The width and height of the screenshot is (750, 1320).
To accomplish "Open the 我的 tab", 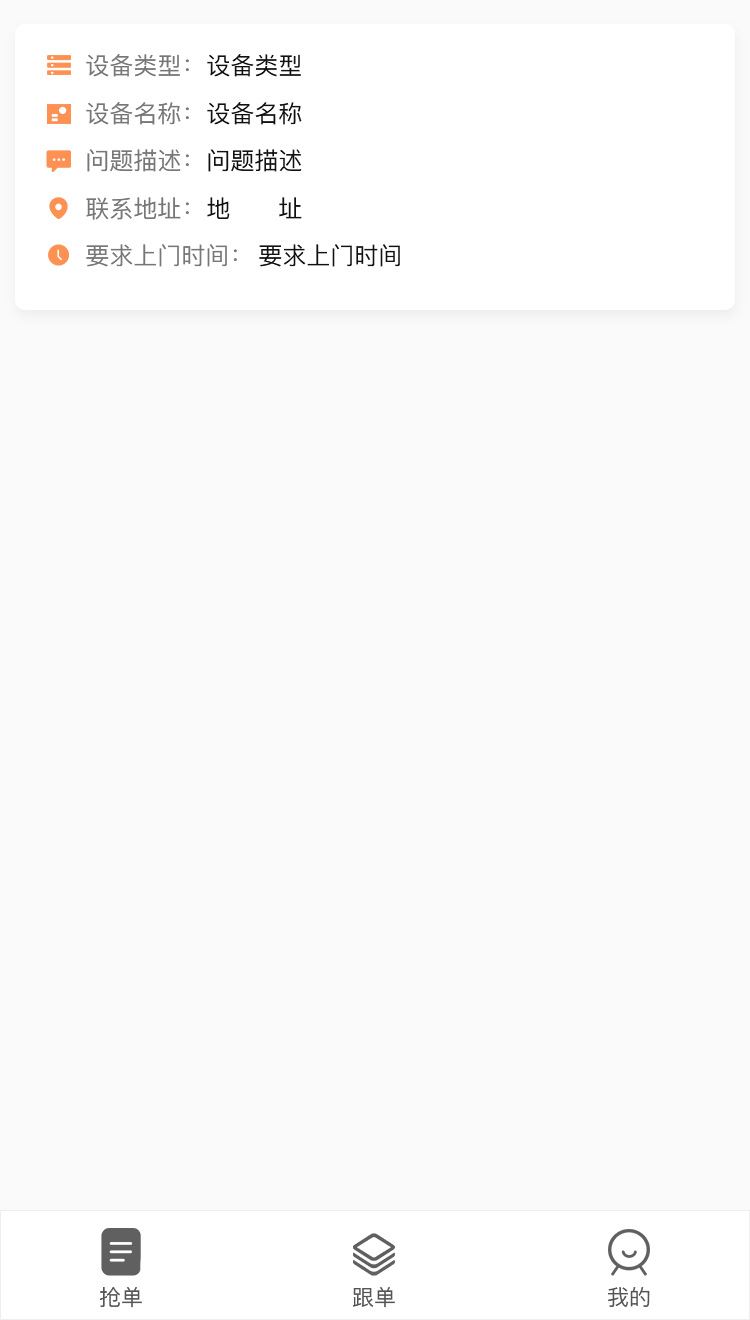I will tap(628, 1266).
